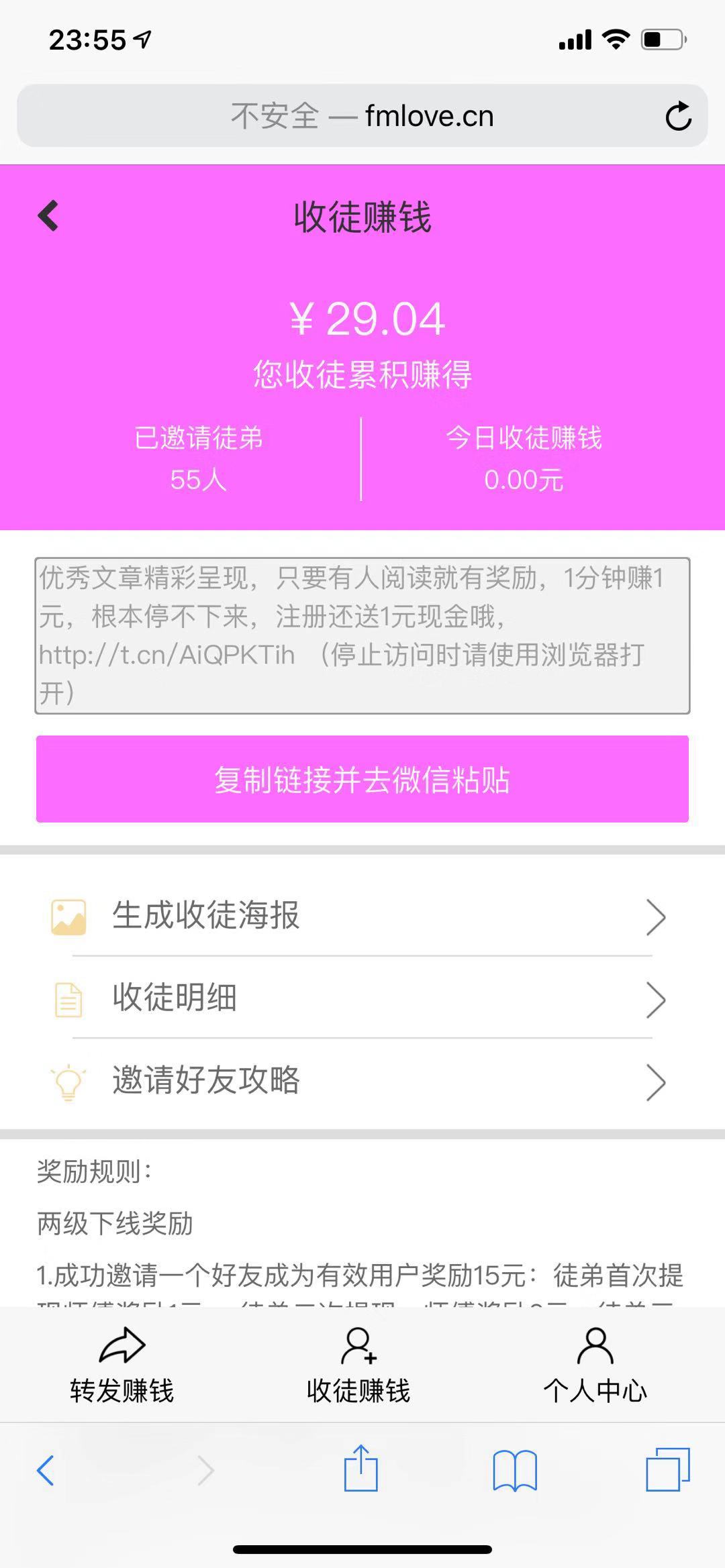
Task: Tap the invite link http://t.cn/AiQPKTih
Action: (x=163, y=656)
